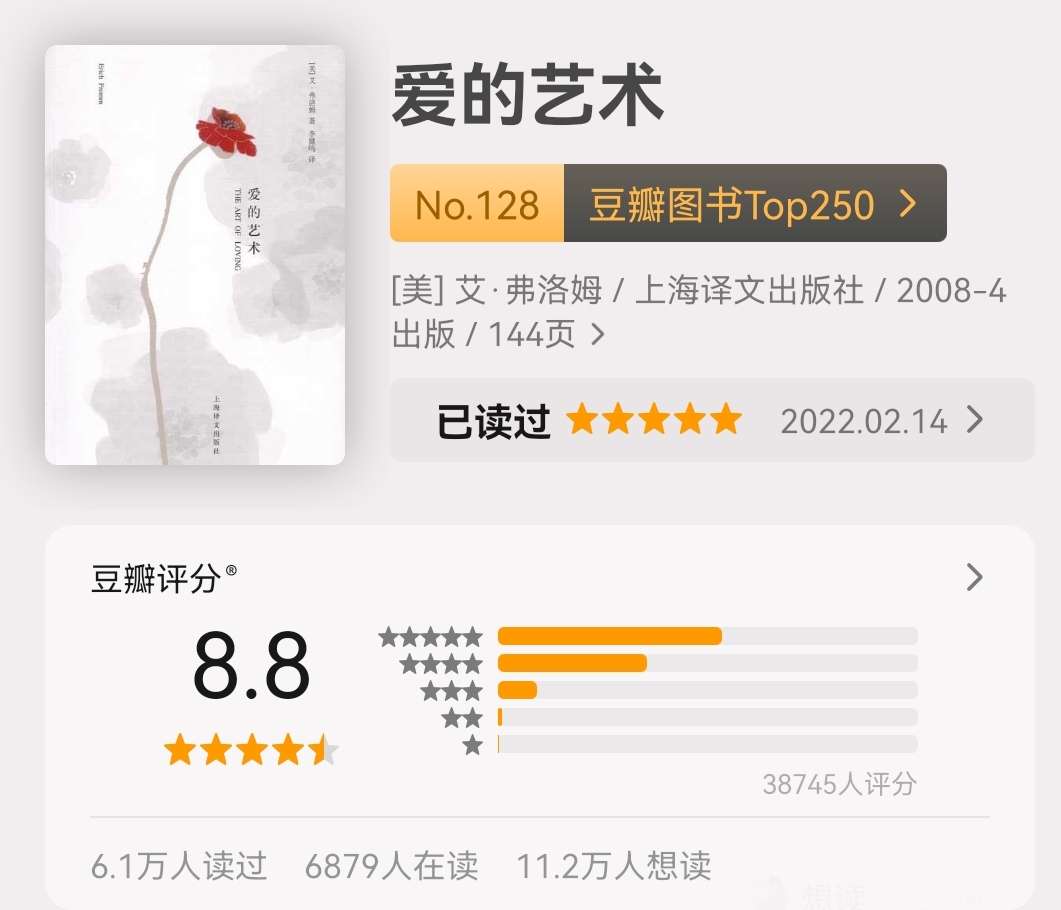Edit the 已读过 five-star rating entry
The image size is (1061, 910).
(x=711, y=421)
